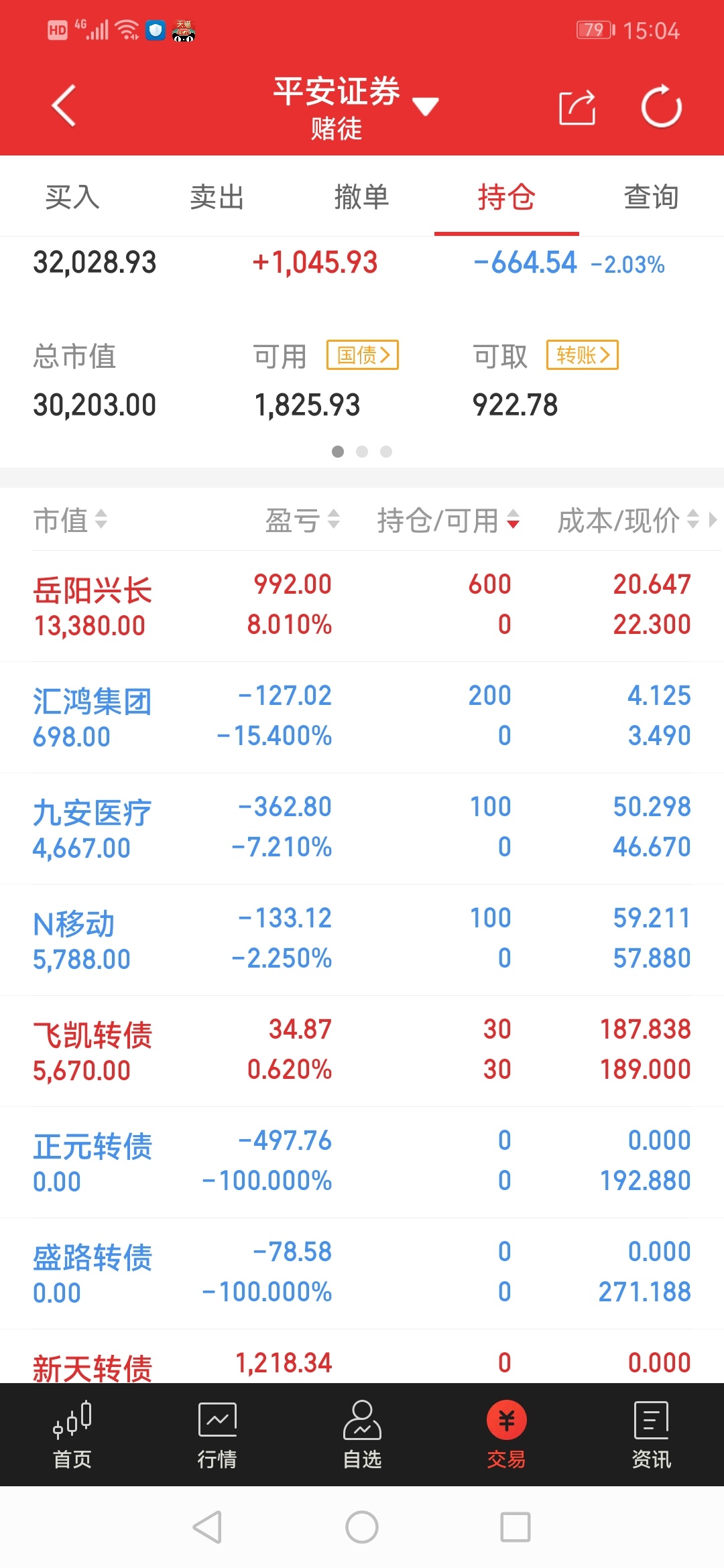Switch to the 买入 tab

(x=72, y=197)
